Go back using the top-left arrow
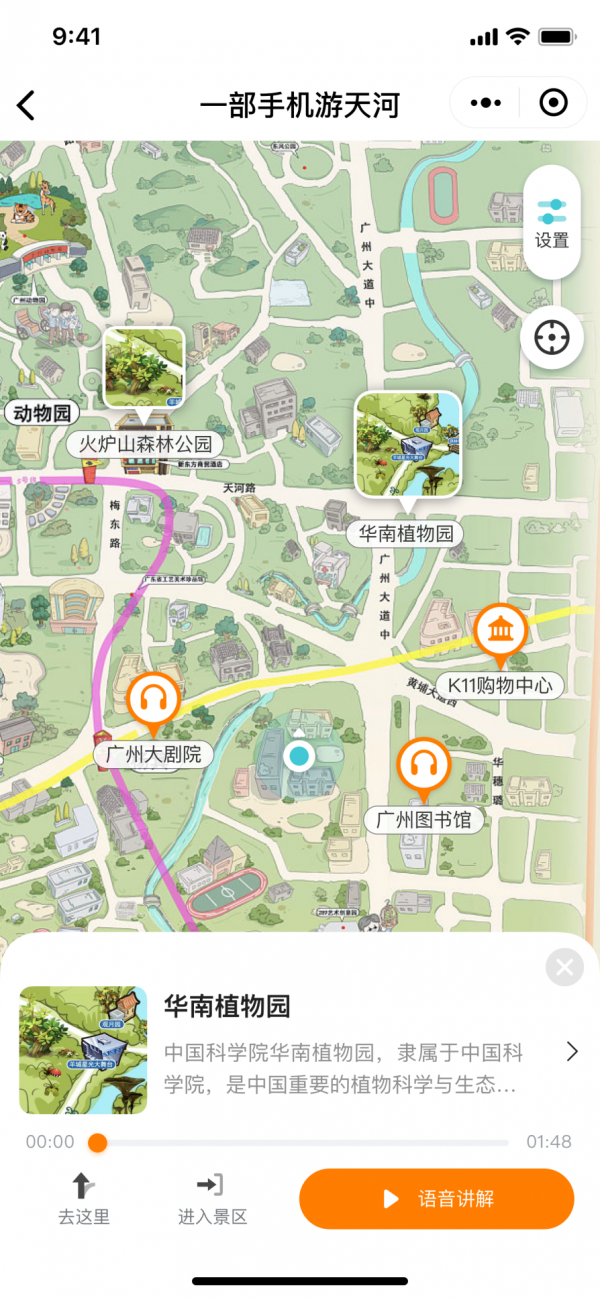600x1298 pixels. click(x=27, y=104)
